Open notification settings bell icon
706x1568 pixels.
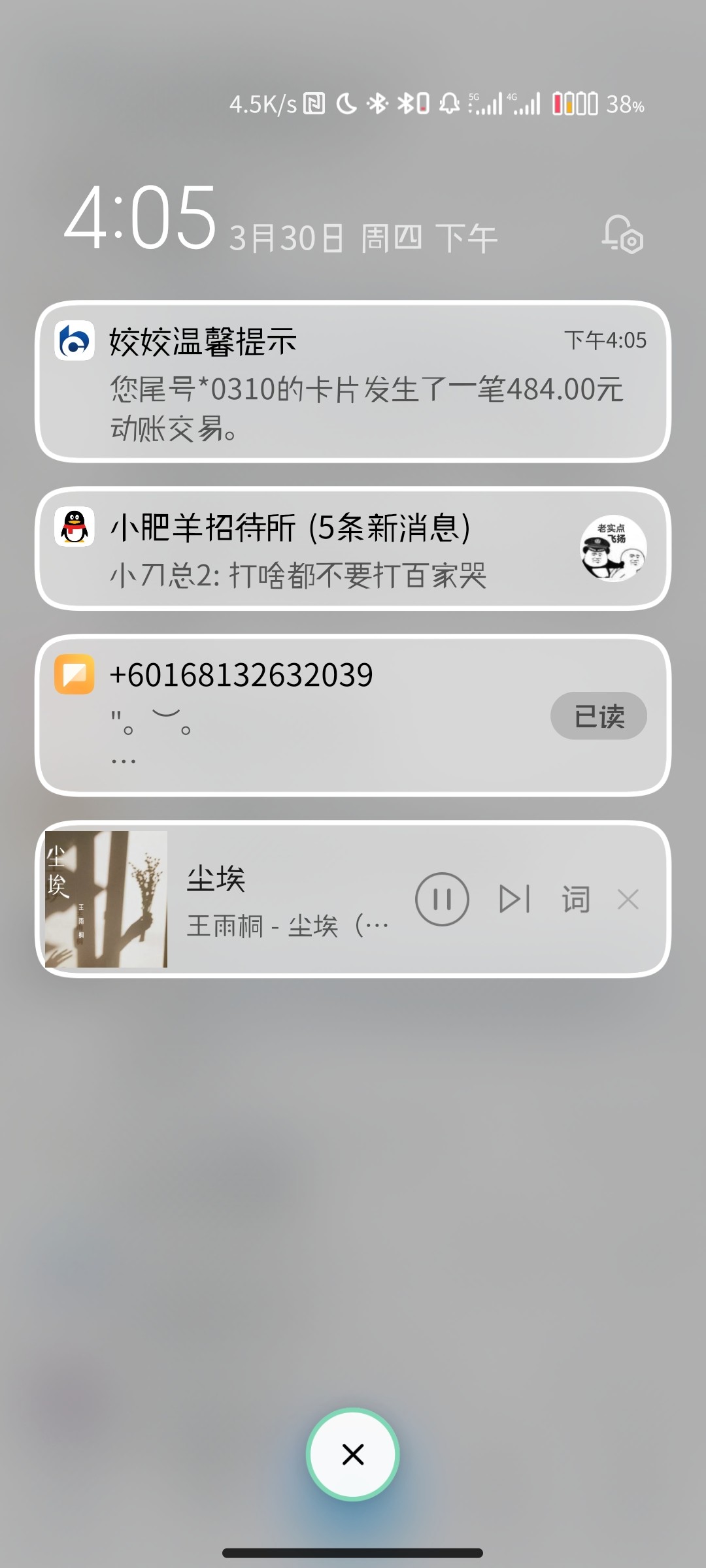click(622, 235)
